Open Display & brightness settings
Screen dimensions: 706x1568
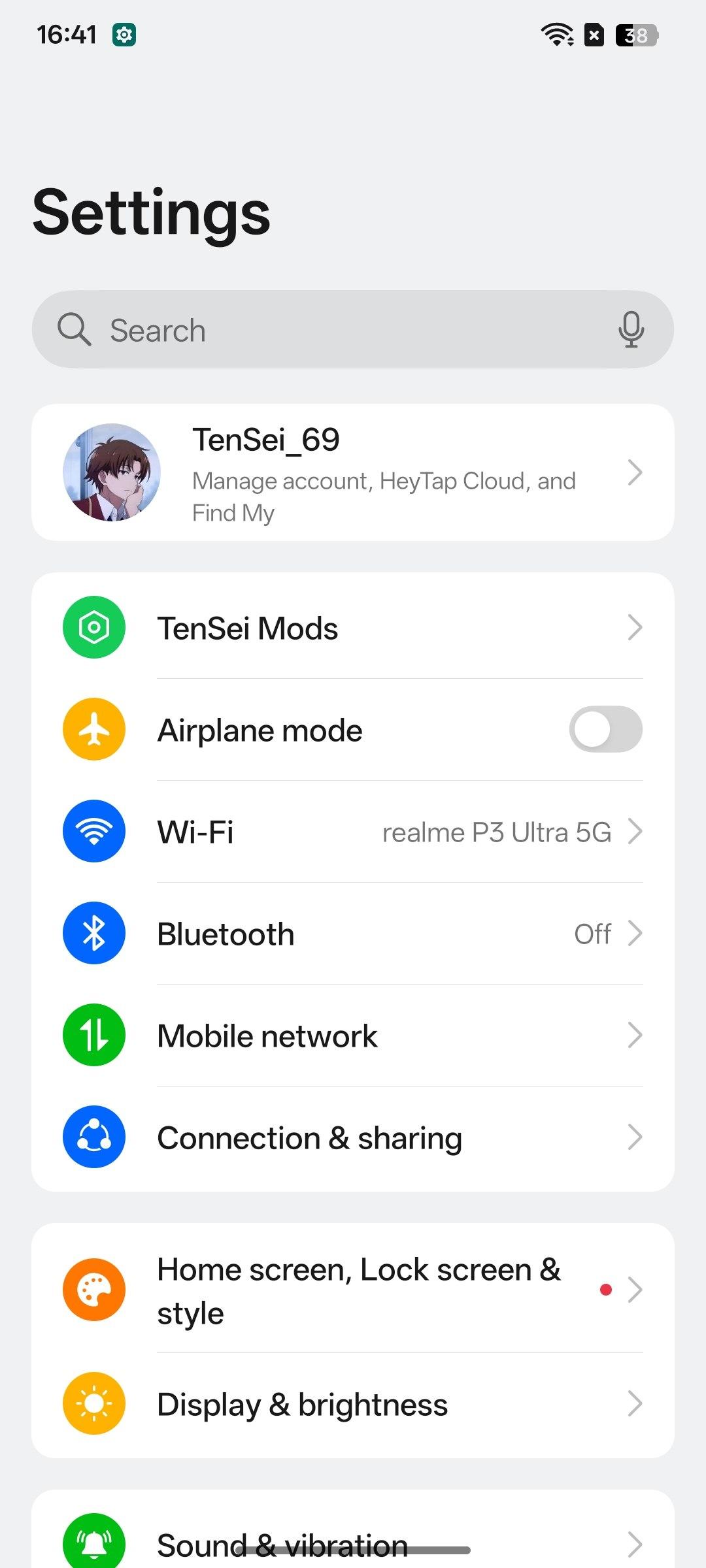353,1404
